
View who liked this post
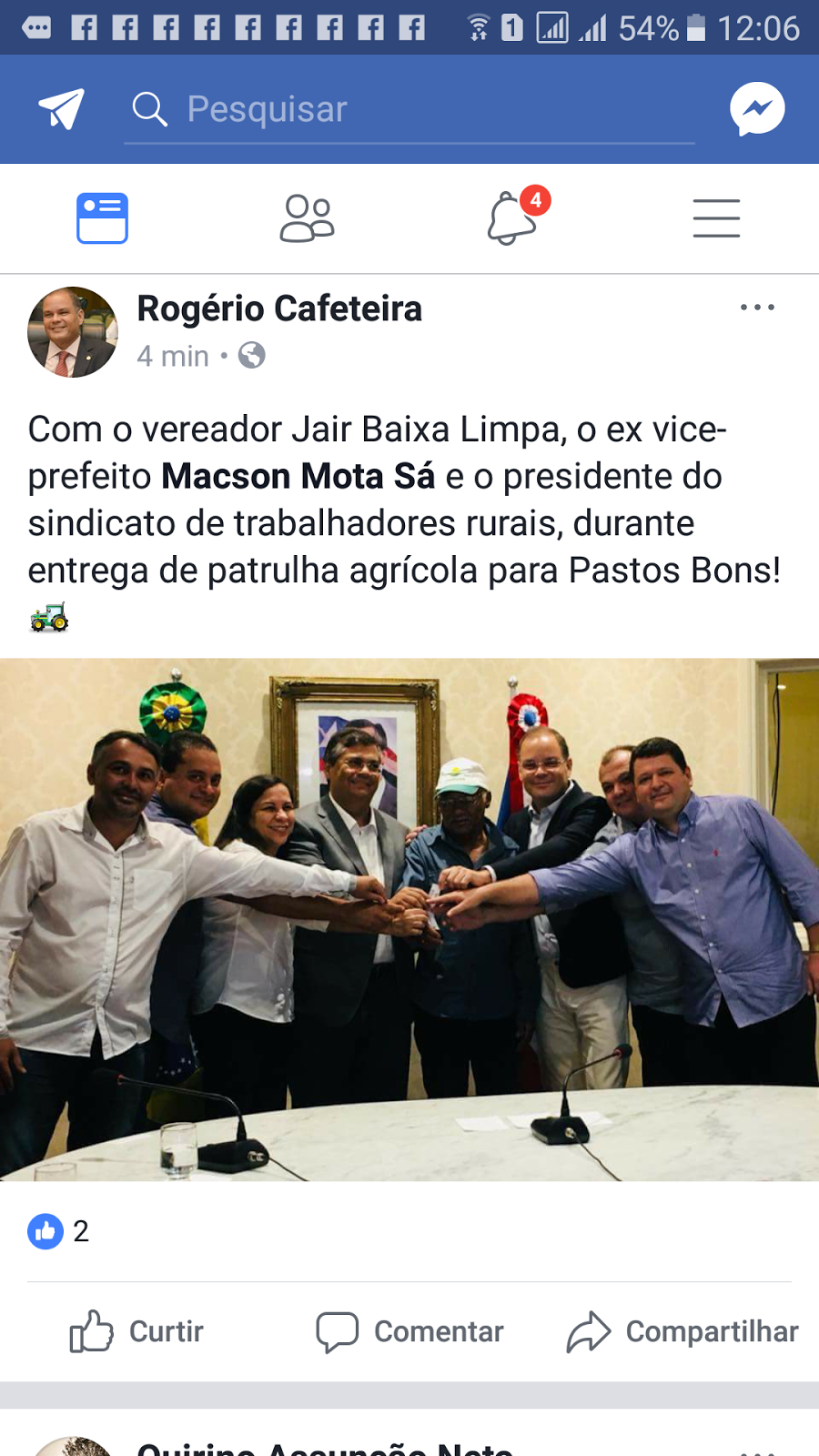click(58, 1231)
